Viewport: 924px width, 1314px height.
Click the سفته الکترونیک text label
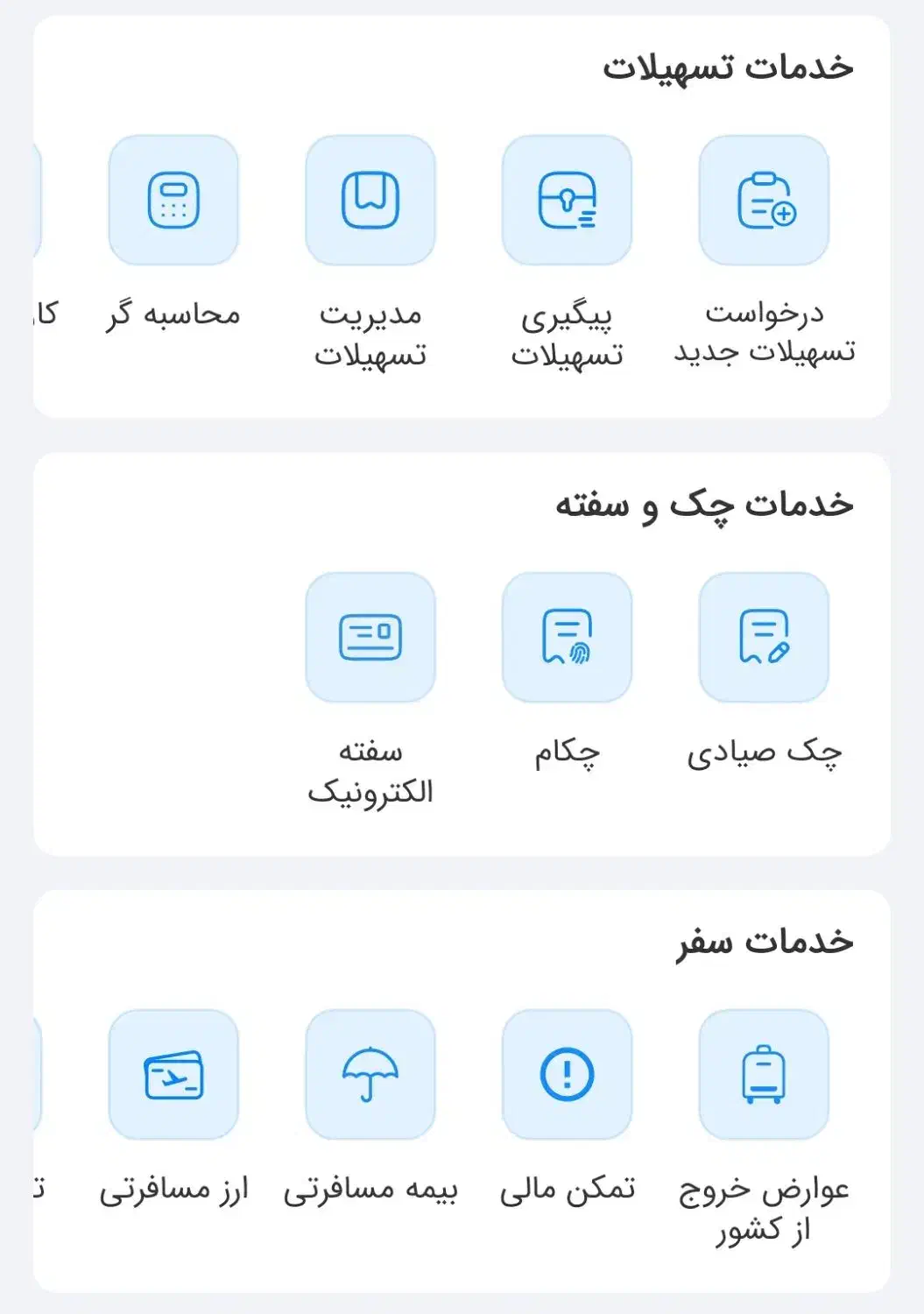pos(370,771)
